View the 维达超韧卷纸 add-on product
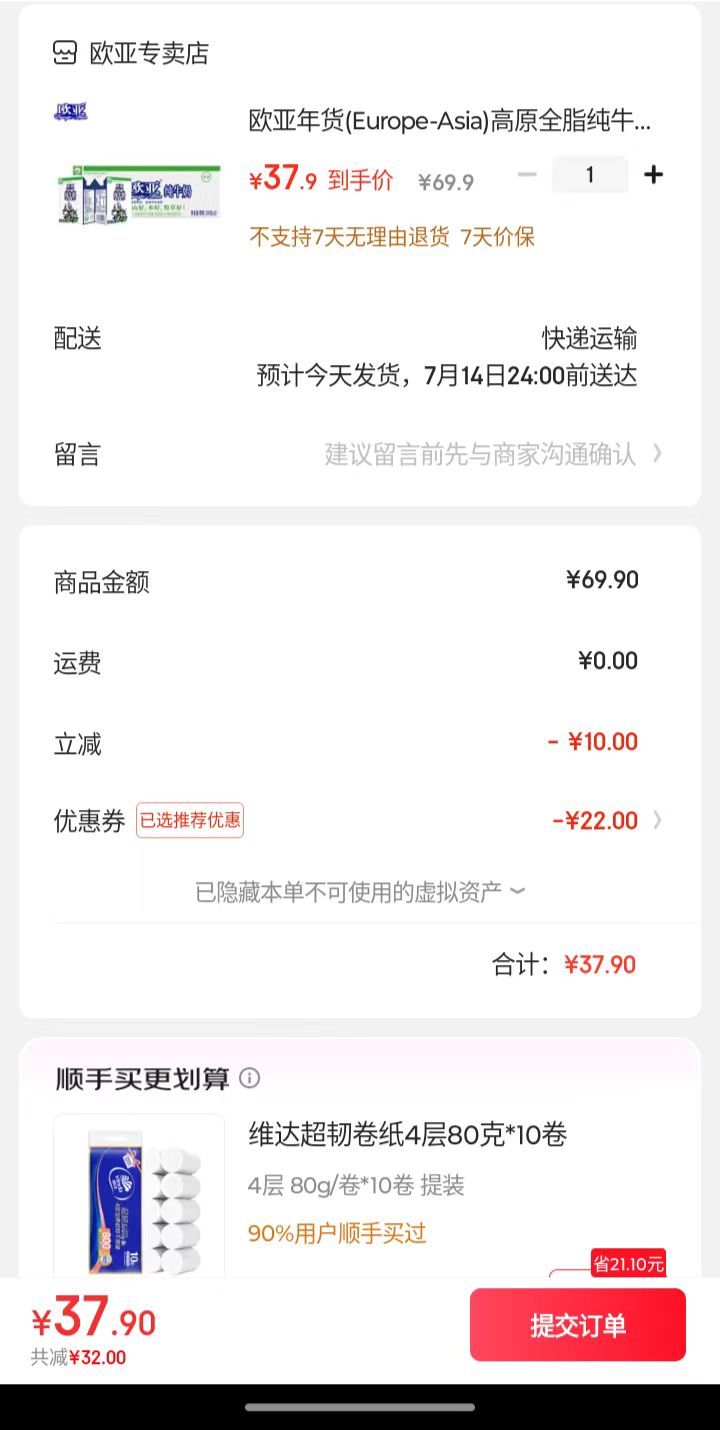The height and width of the screenshot is (1430, 720). [407, 1135]
